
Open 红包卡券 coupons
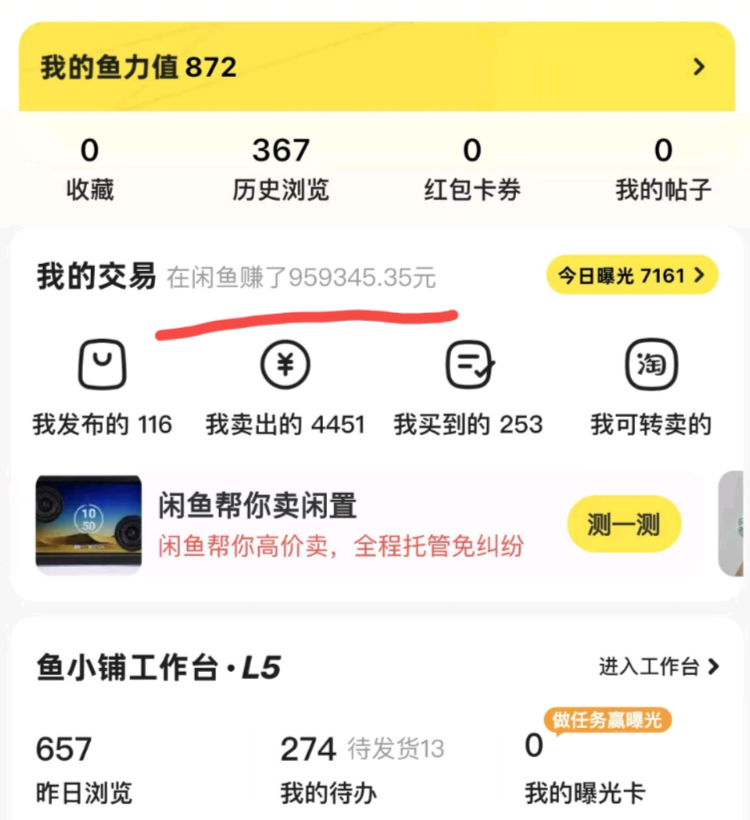(472, 170)
